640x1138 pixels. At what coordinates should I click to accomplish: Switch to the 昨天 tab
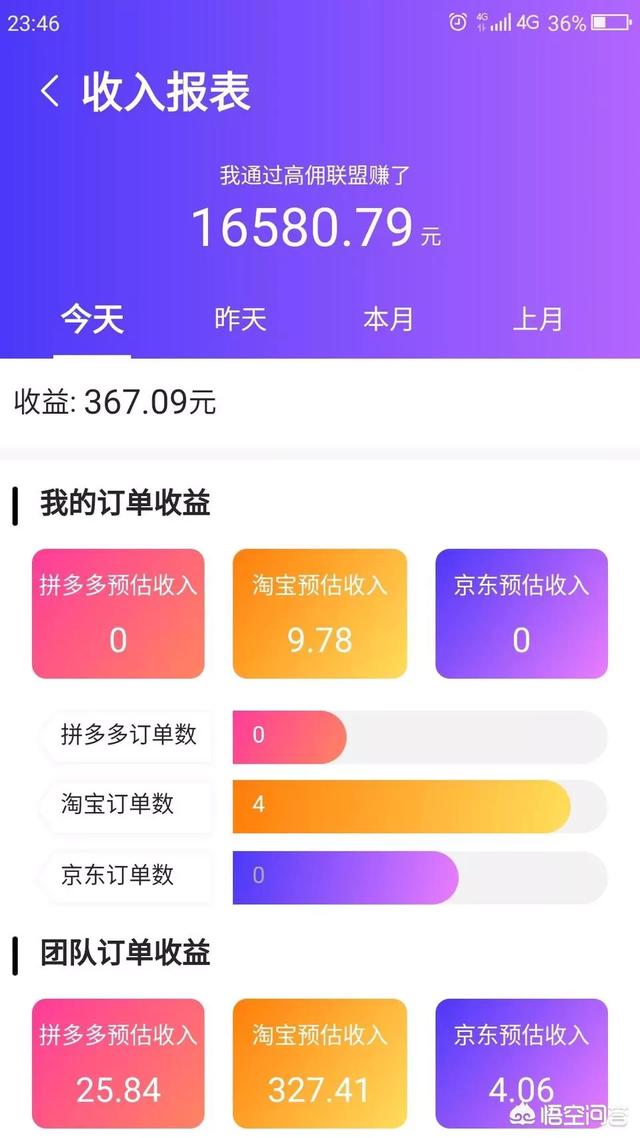point(241,319)
